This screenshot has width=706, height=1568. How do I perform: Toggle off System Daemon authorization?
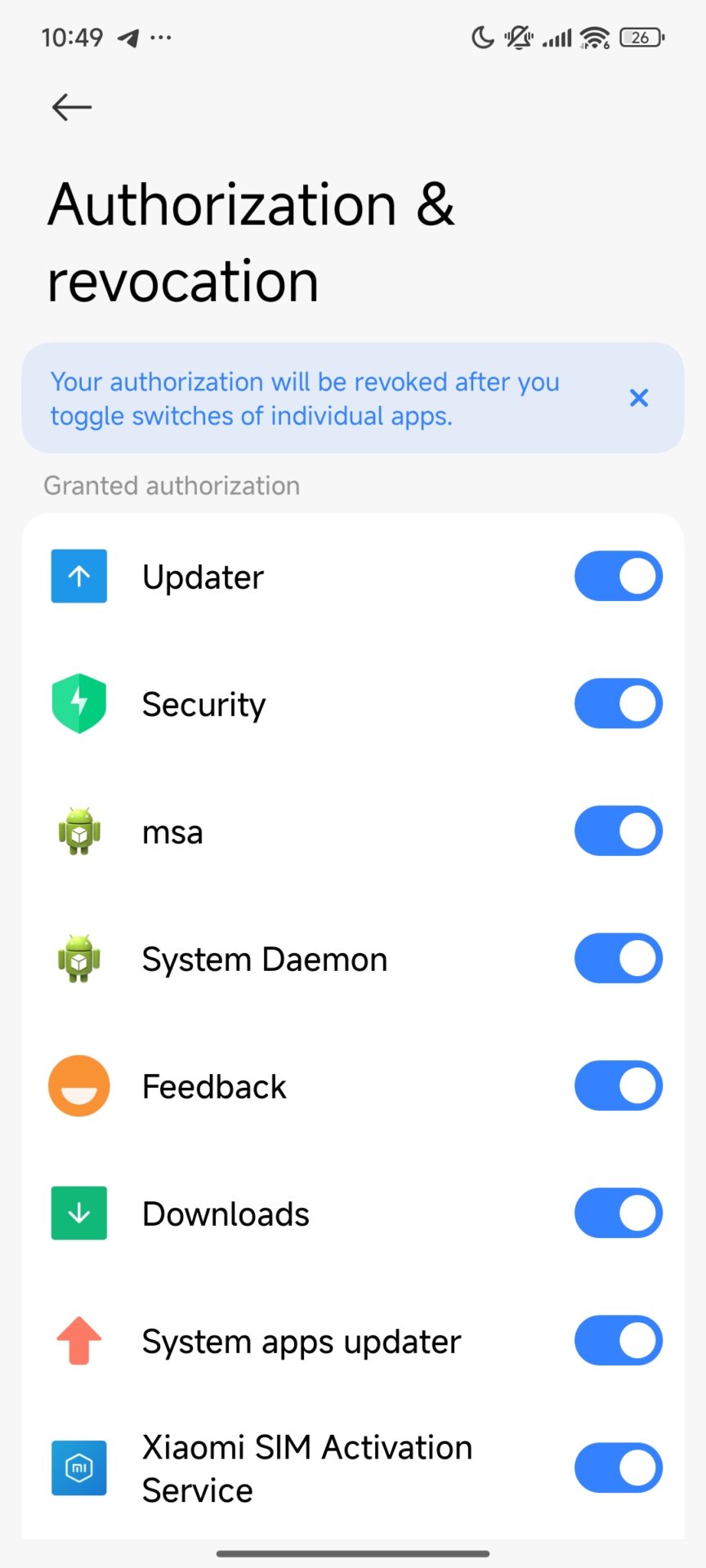[x=618, y=959]
